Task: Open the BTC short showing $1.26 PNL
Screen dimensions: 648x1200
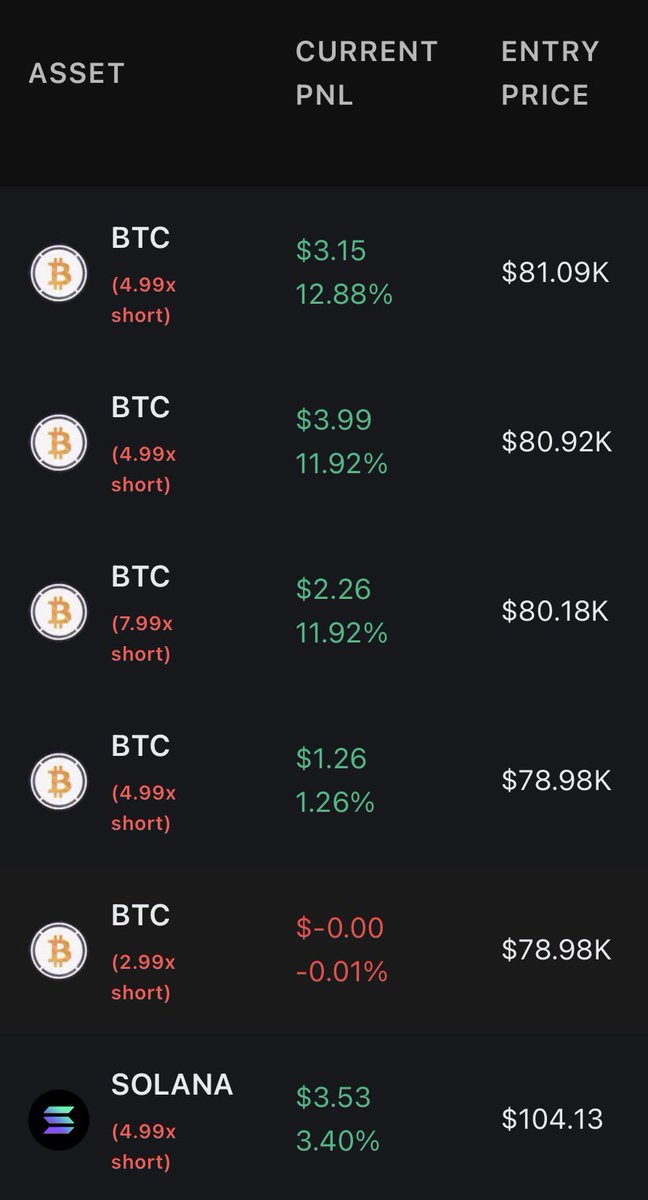Action: [x=324, y=779]
